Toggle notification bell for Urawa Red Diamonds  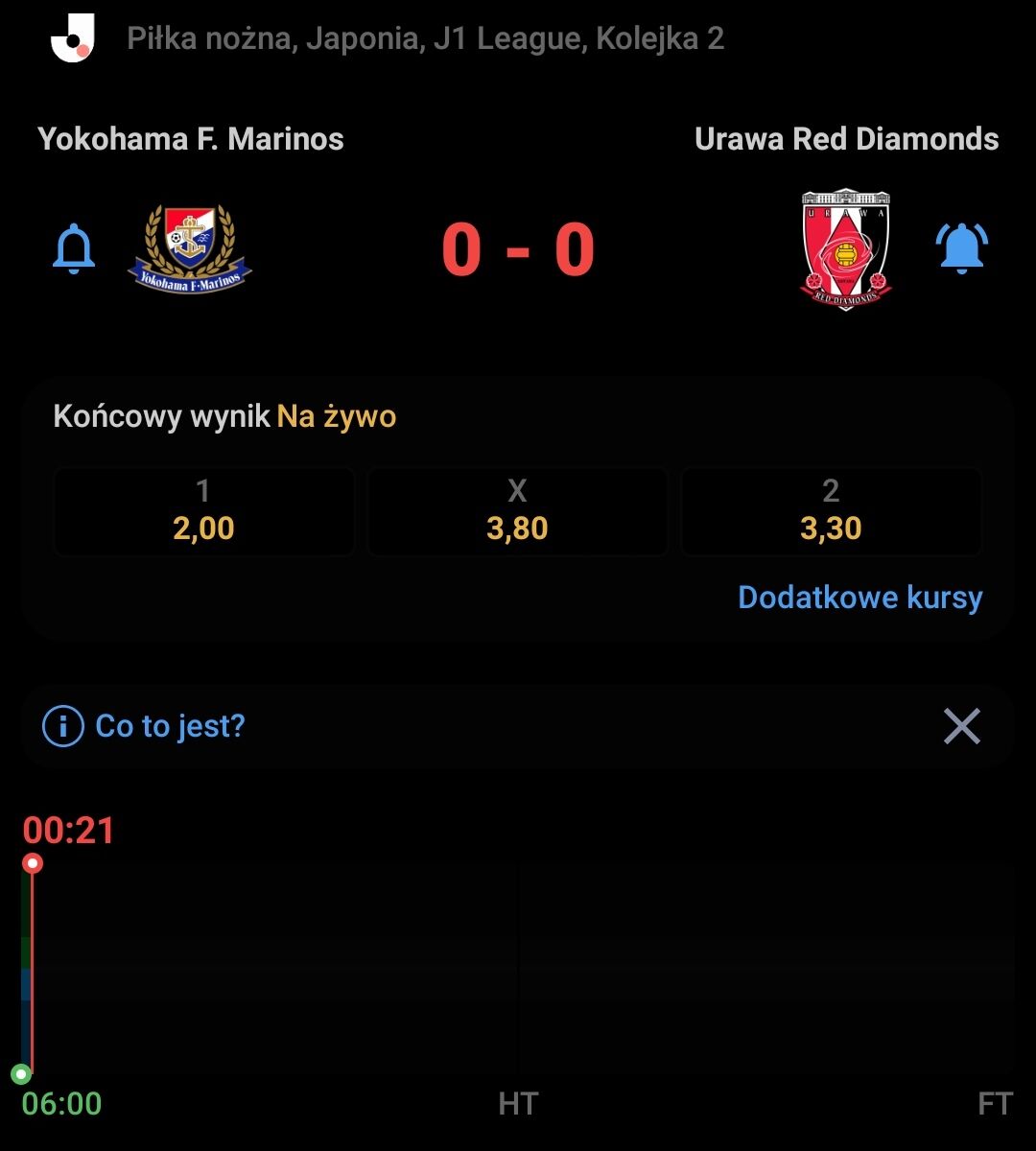point(961,249)
